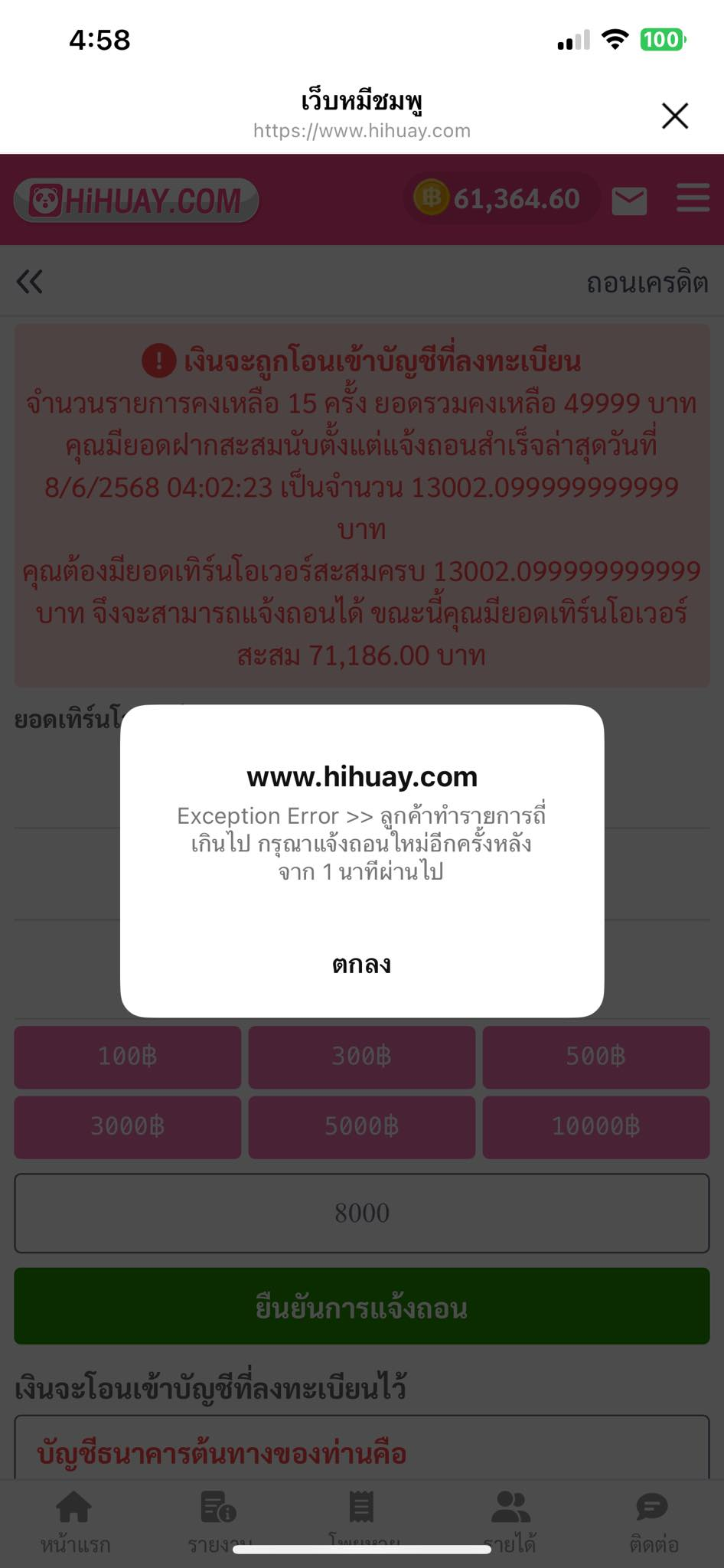Screen dimensions: 724x1568
Task: Tap the HiHuay.com logo button
Action: click(x=136, y=201)
